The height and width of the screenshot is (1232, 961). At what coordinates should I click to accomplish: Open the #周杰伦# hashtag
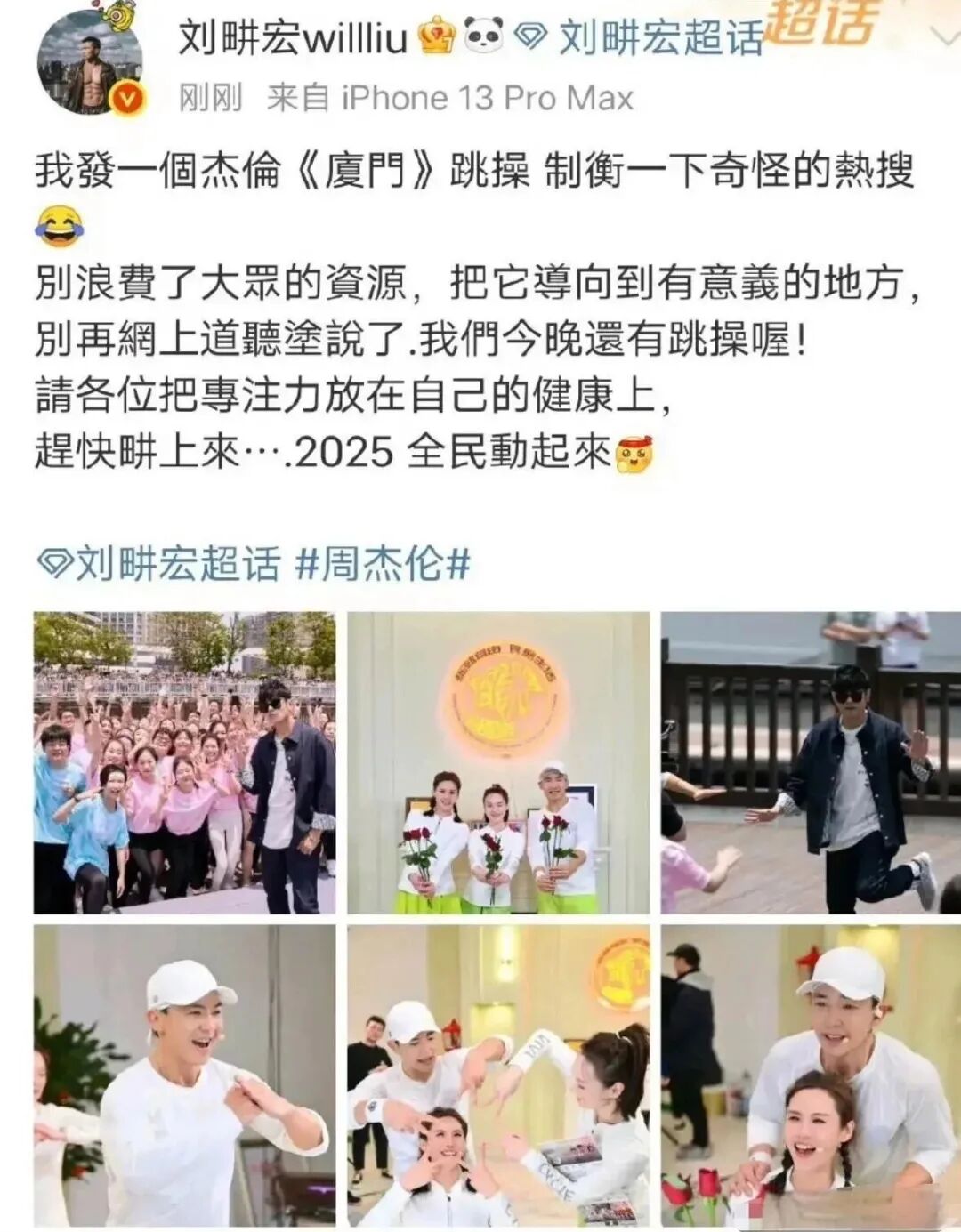pos(383,564)
